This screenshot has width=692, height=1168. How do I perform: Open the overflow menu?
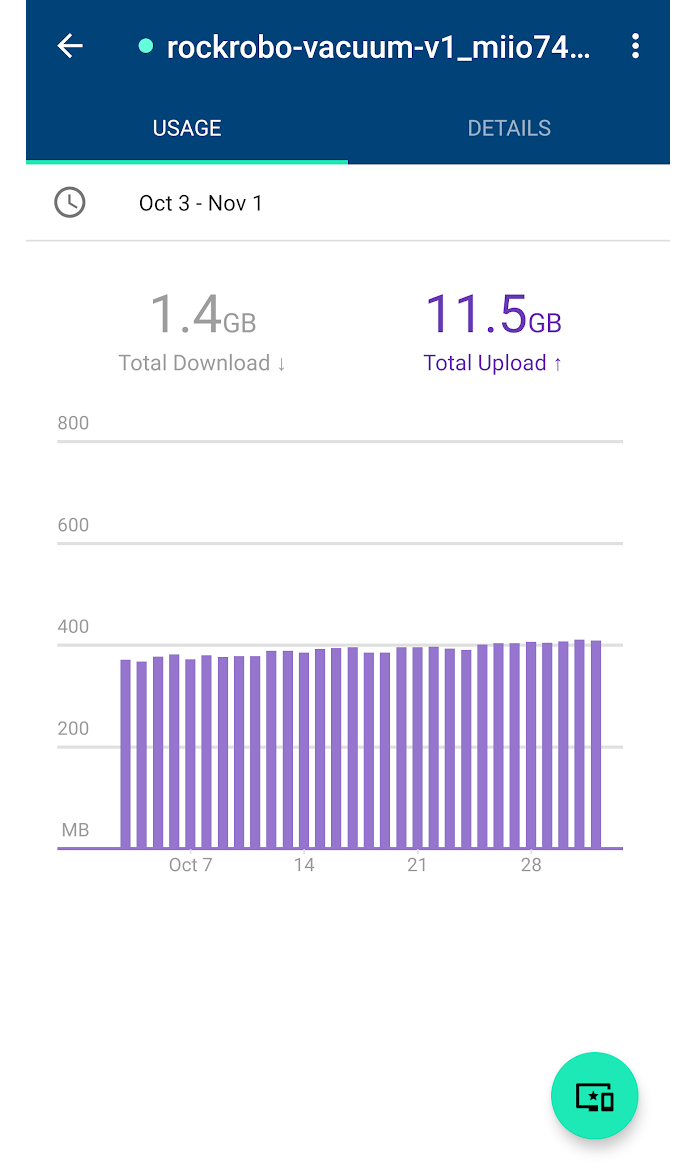[635, 46]
